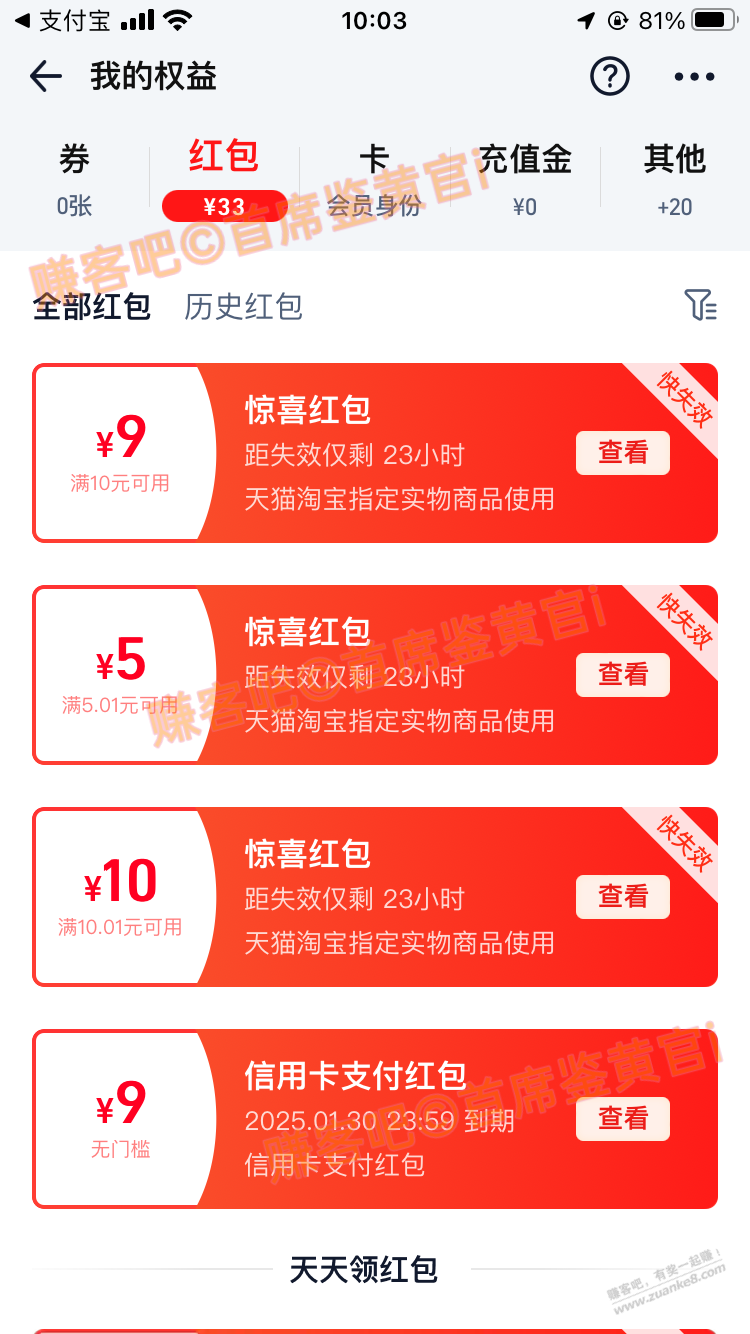Go back from 我的权益
This screenshot has height=1334, width=750.
46,77
